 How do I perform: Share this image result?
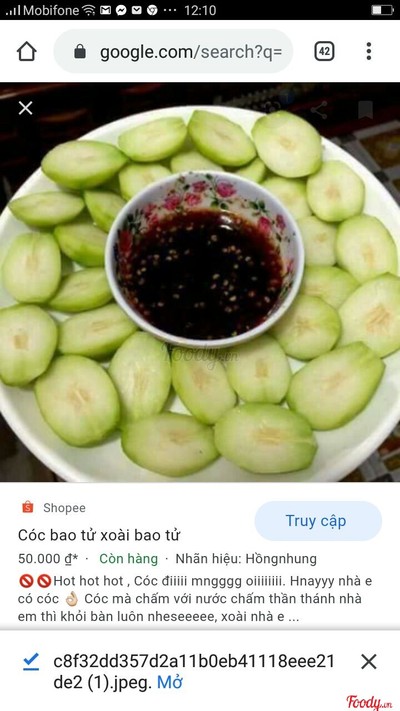point(319,110)
